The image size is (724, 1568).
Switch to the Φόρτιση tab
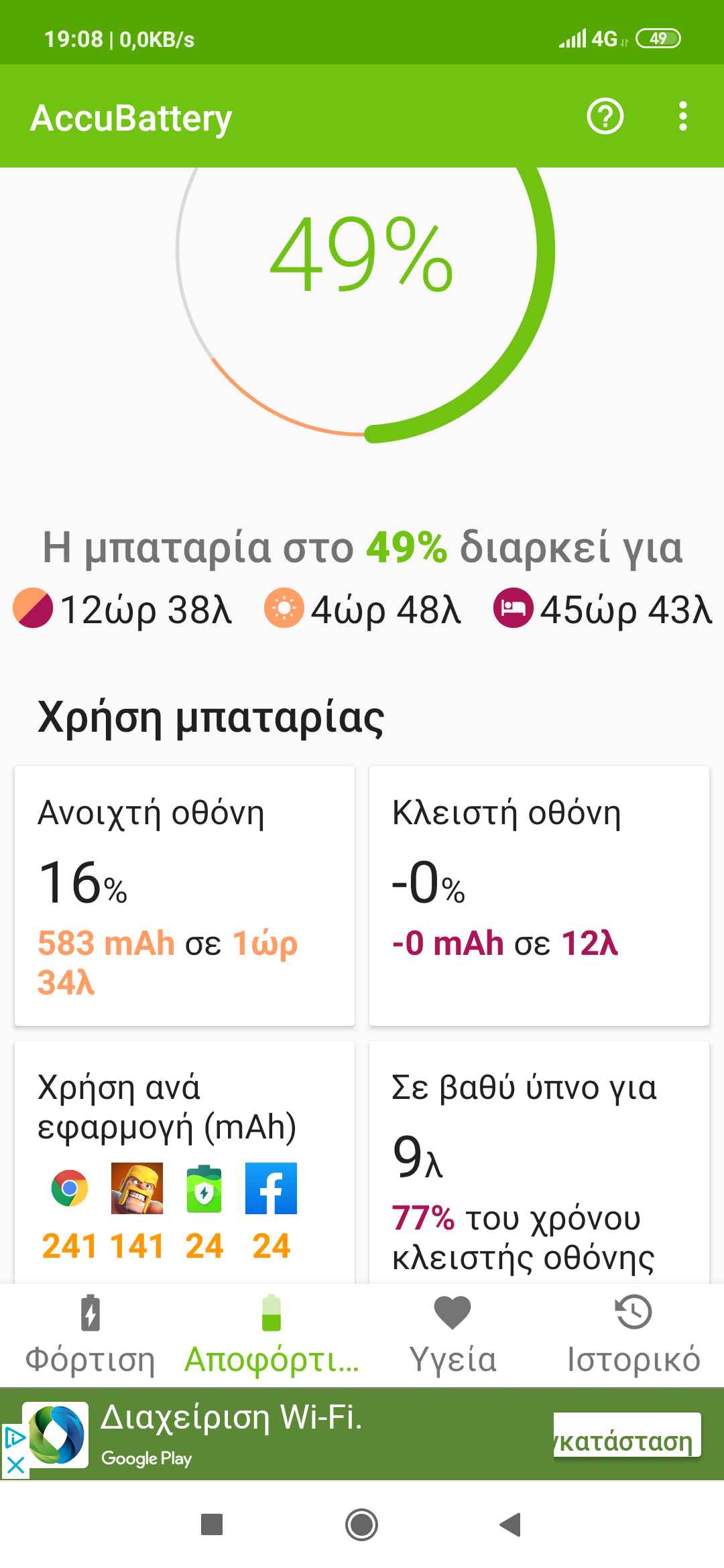[90, 1335]
